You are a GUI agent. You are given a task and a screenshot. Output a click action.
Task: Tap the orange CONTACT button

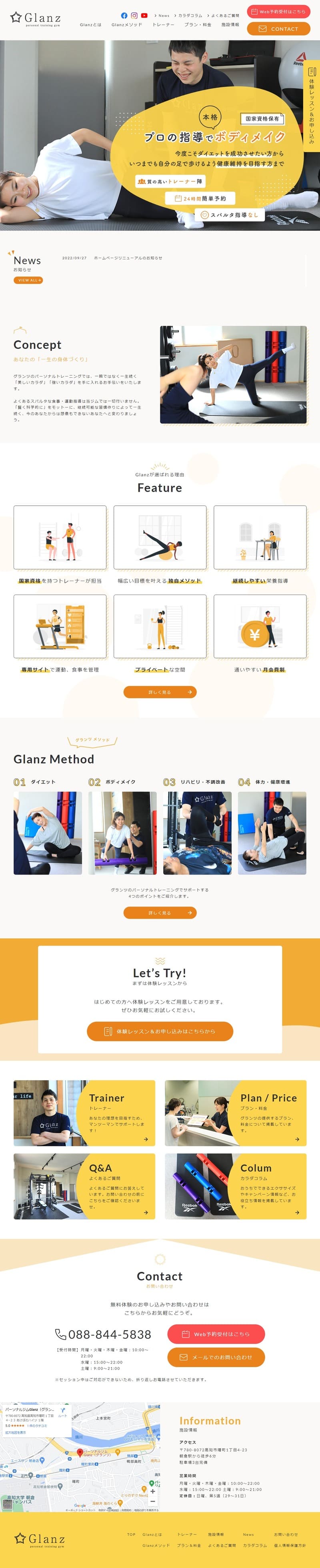(279, 29)
